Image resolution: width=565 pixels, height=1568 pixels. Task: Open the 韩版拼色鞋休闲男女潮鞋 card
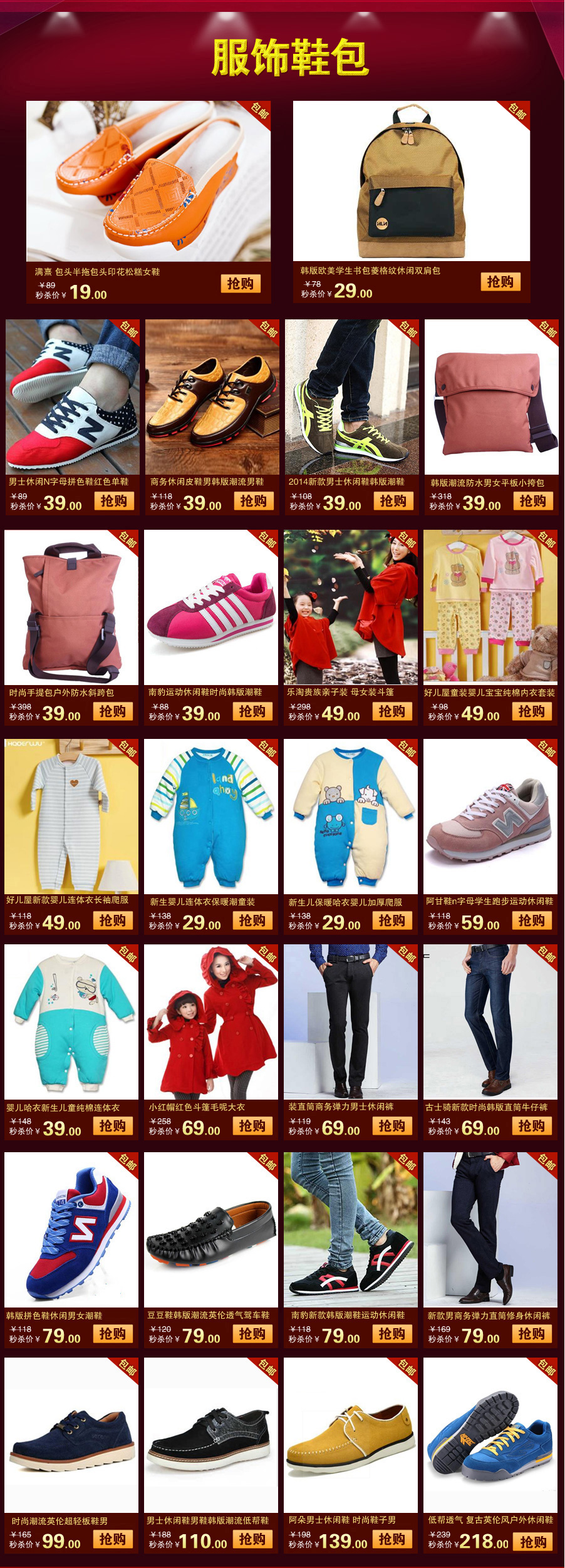tap(71, 1230)
